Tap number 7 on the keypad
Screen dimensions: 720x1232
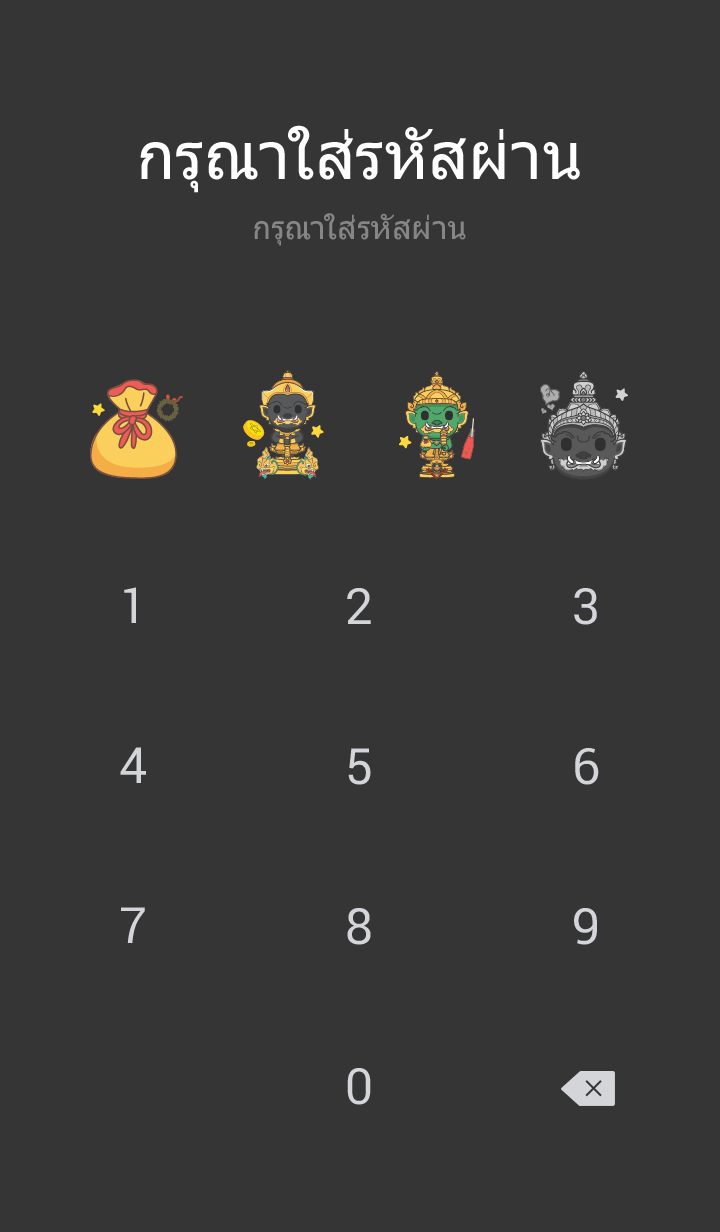(x=132, y=927)
